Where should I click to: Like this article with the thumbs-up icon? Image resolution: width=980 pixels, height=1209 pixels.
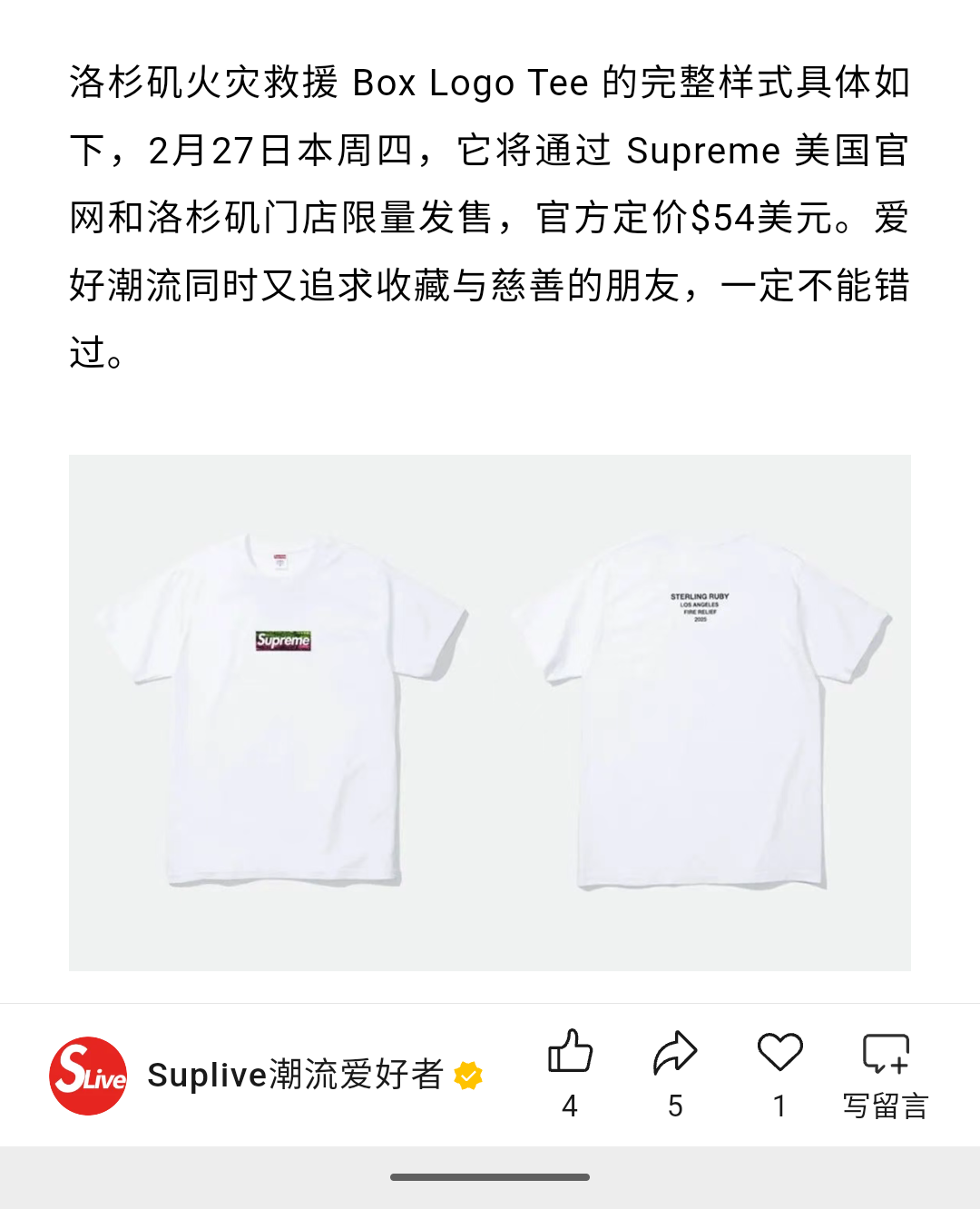[570, 1053]
